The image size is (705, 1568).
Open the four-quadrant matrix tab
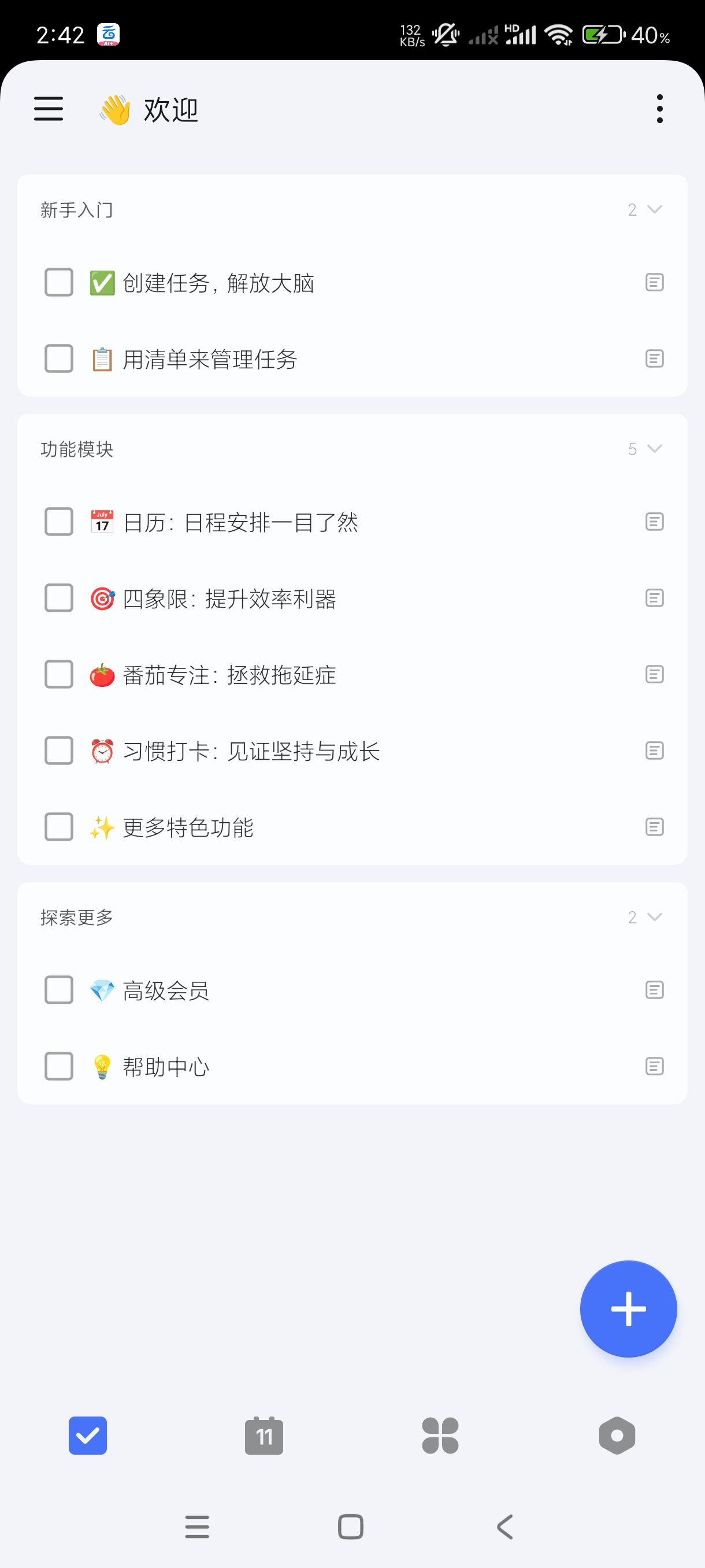point(440,1436)
